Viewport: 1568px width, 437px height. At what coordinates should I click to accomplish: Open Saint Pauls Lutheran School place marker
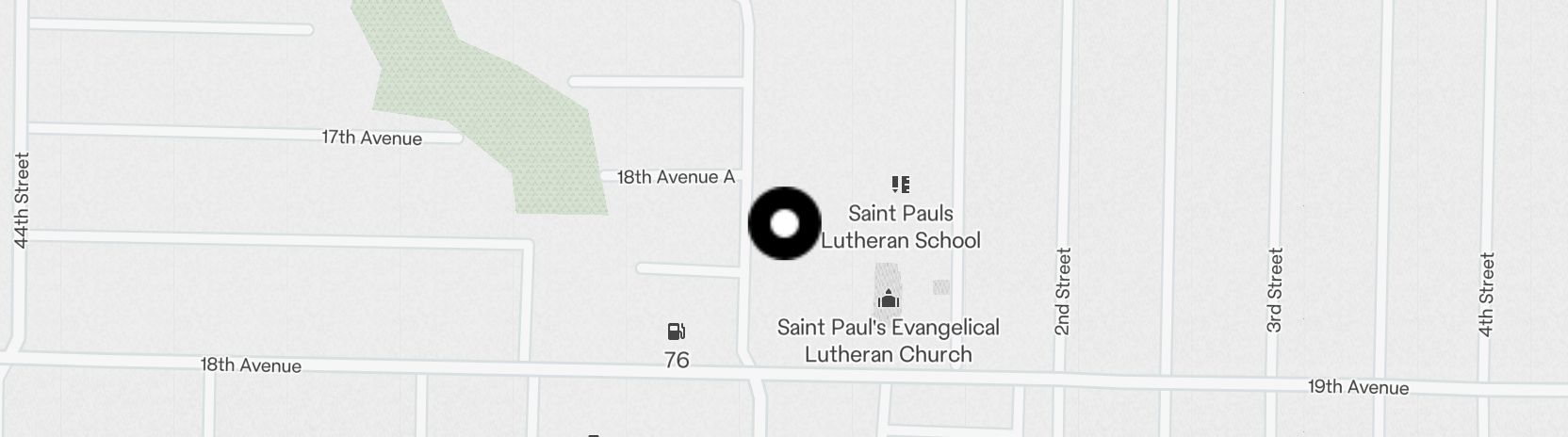coord(900,185)
